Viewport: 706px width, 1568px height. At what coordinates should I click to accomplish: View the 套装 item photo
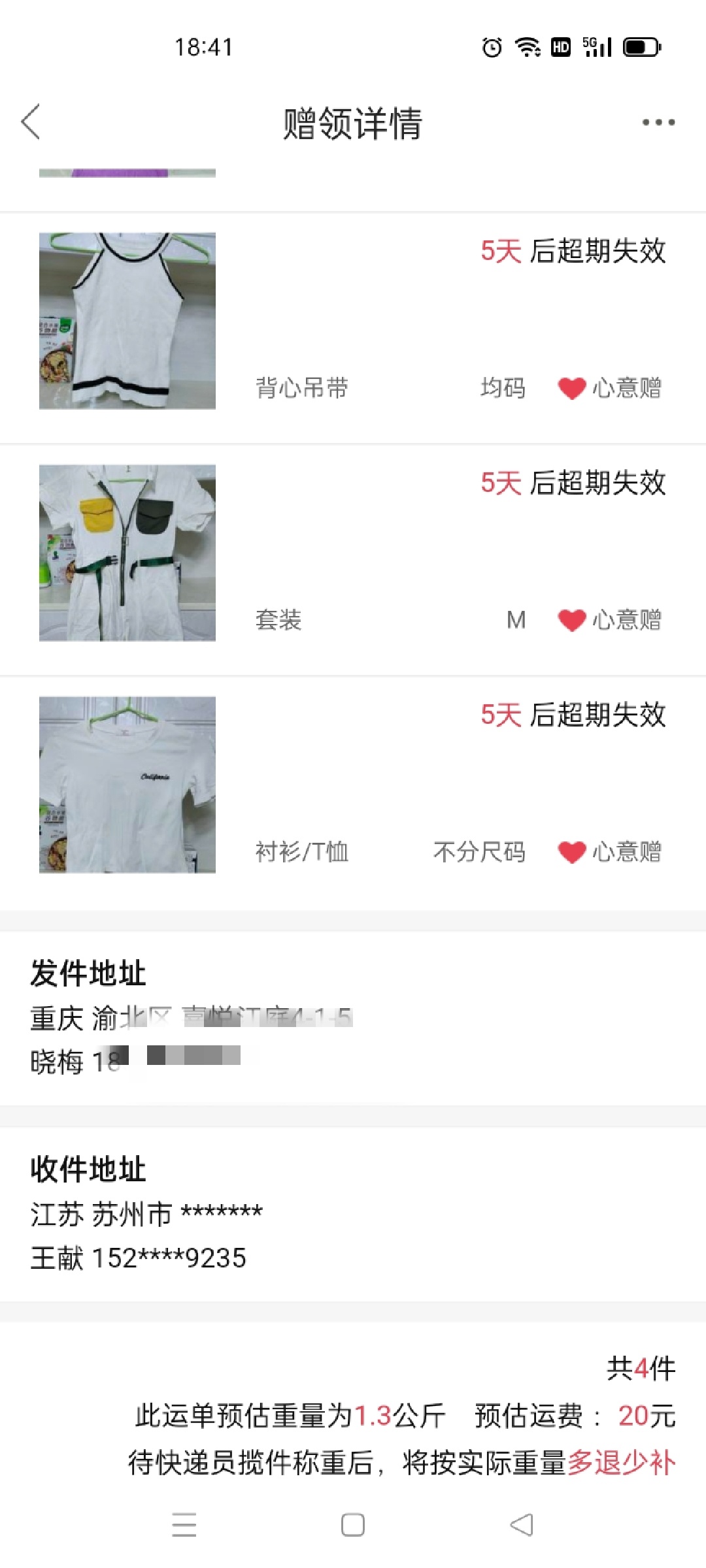click(127, 553)
